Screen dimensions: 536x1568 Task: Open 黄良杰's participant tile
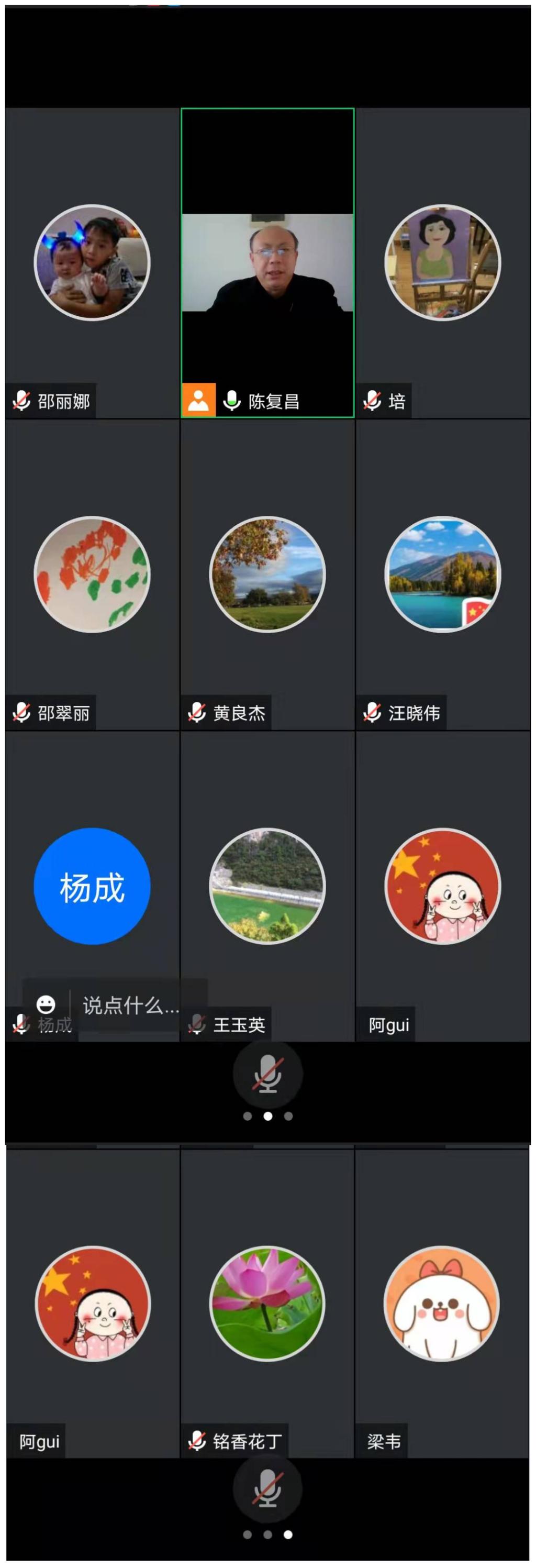(x=267, y=575)
